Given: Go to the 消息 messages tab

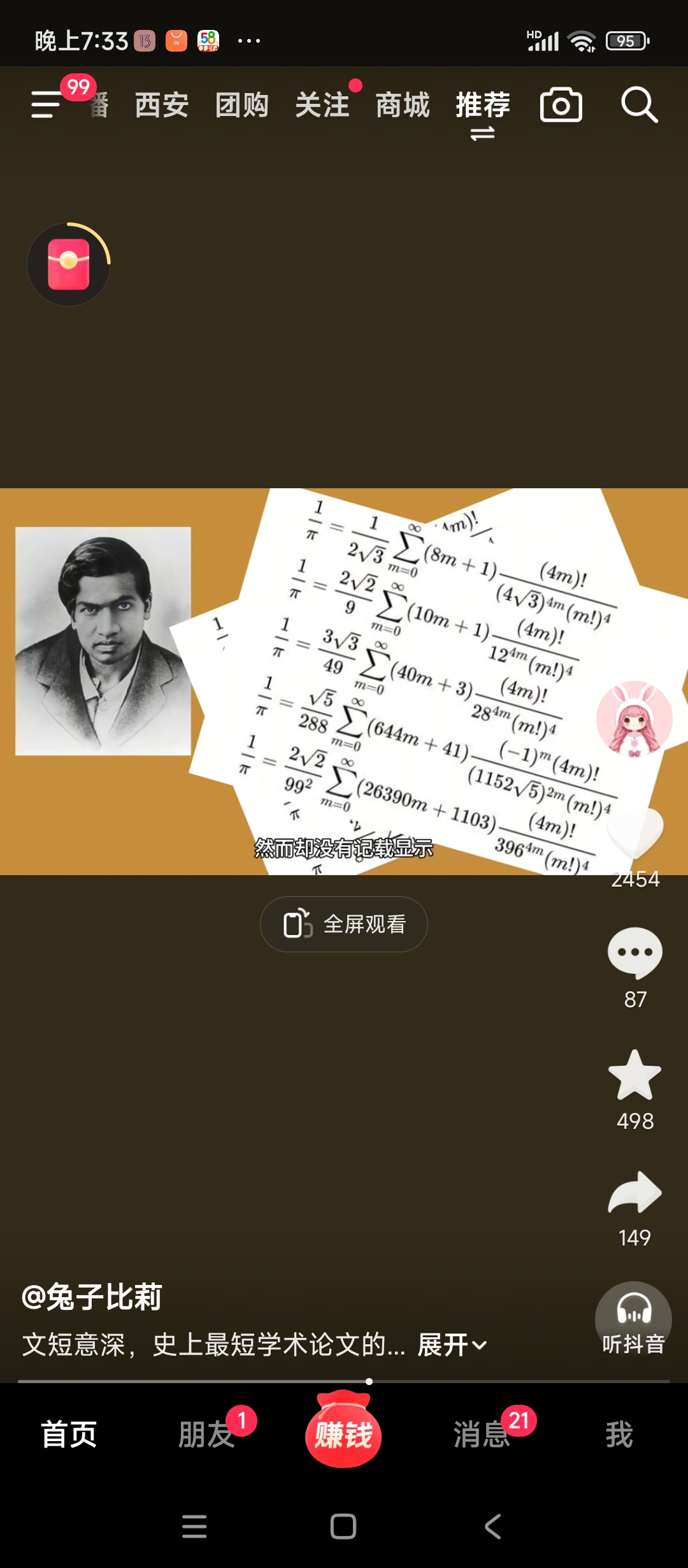Looking at the screenshot, I should coord(482,1435).
